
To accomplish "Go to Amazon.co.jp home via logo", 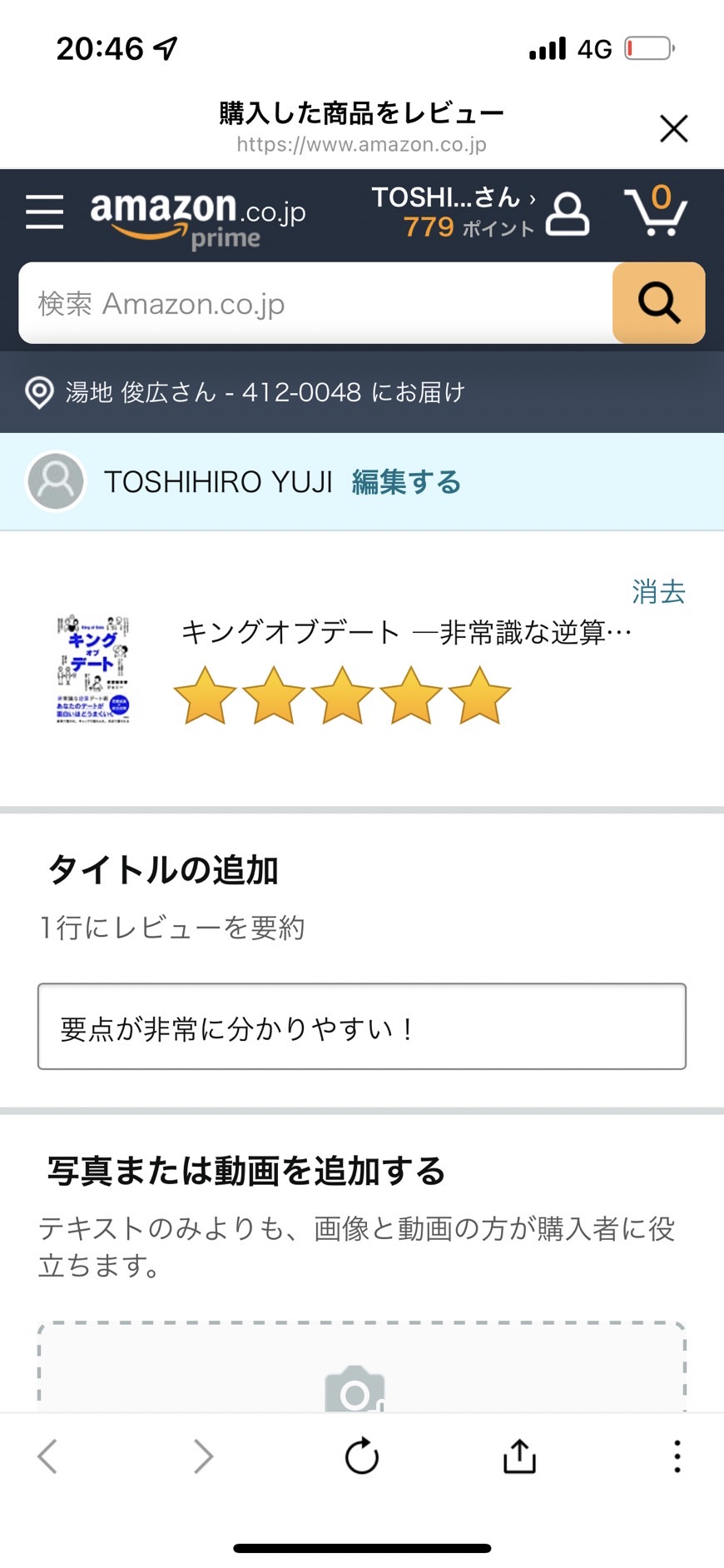I will (x=198, y=218).
